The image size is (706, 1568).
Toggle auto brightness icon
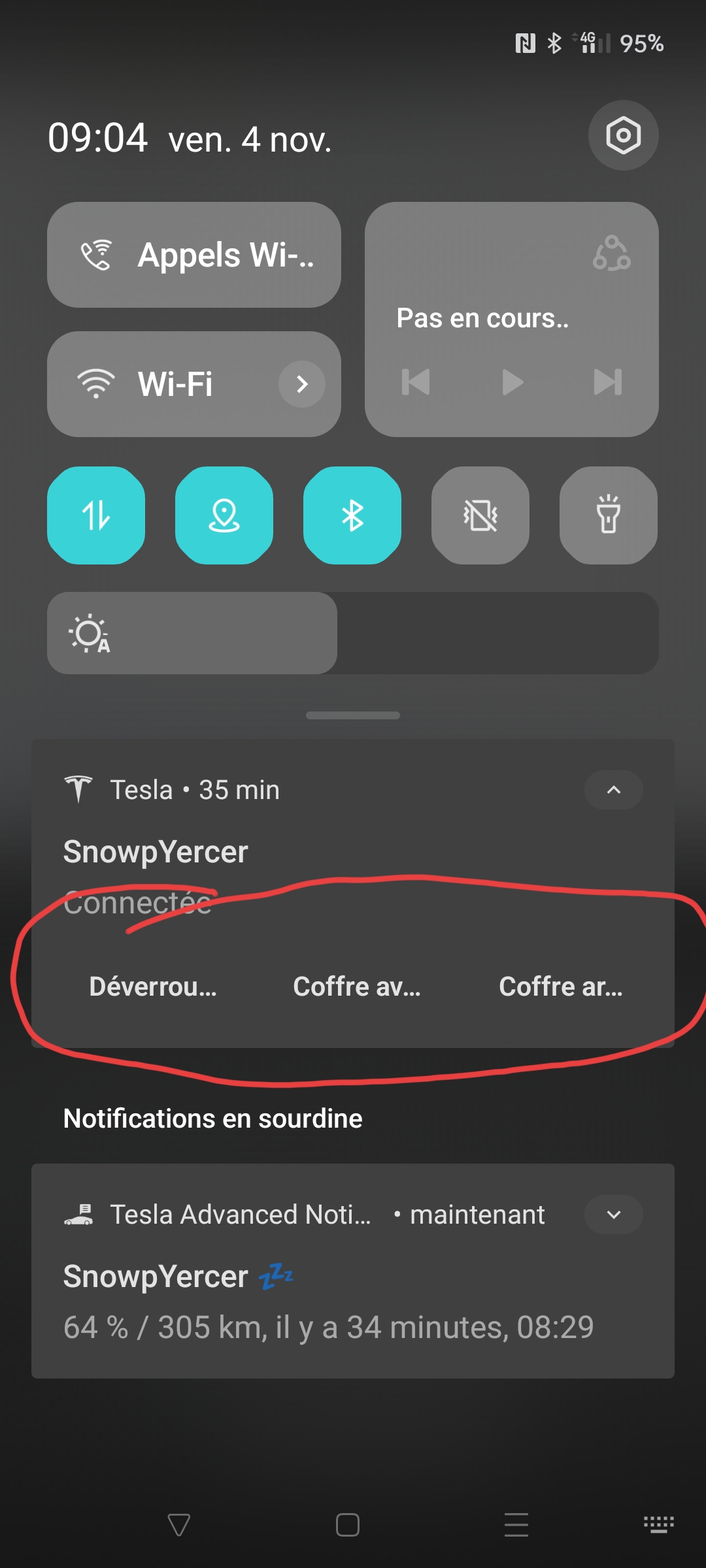[90, 633]
